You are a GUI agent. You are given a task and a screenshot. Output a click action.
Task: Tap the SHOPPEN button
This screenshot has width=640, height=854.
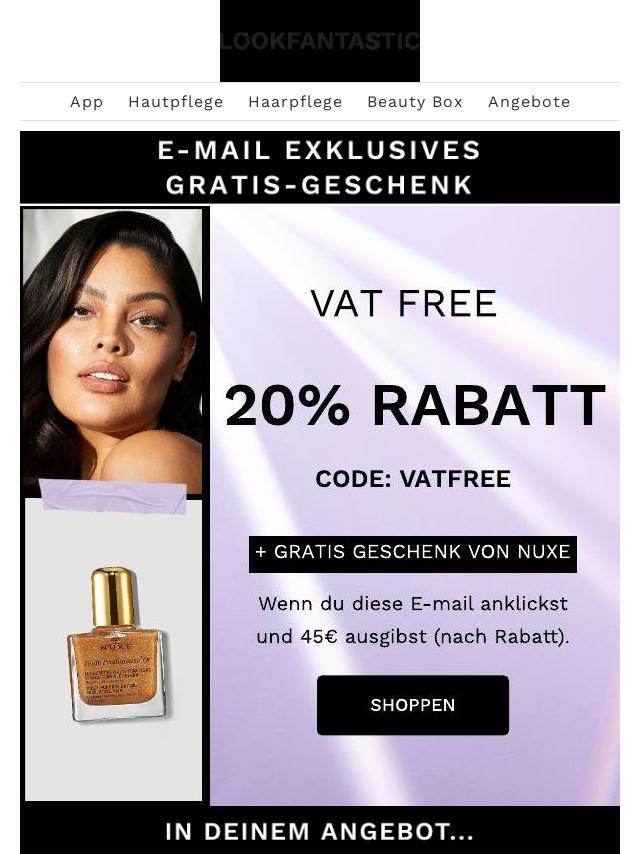coord(413,705)
